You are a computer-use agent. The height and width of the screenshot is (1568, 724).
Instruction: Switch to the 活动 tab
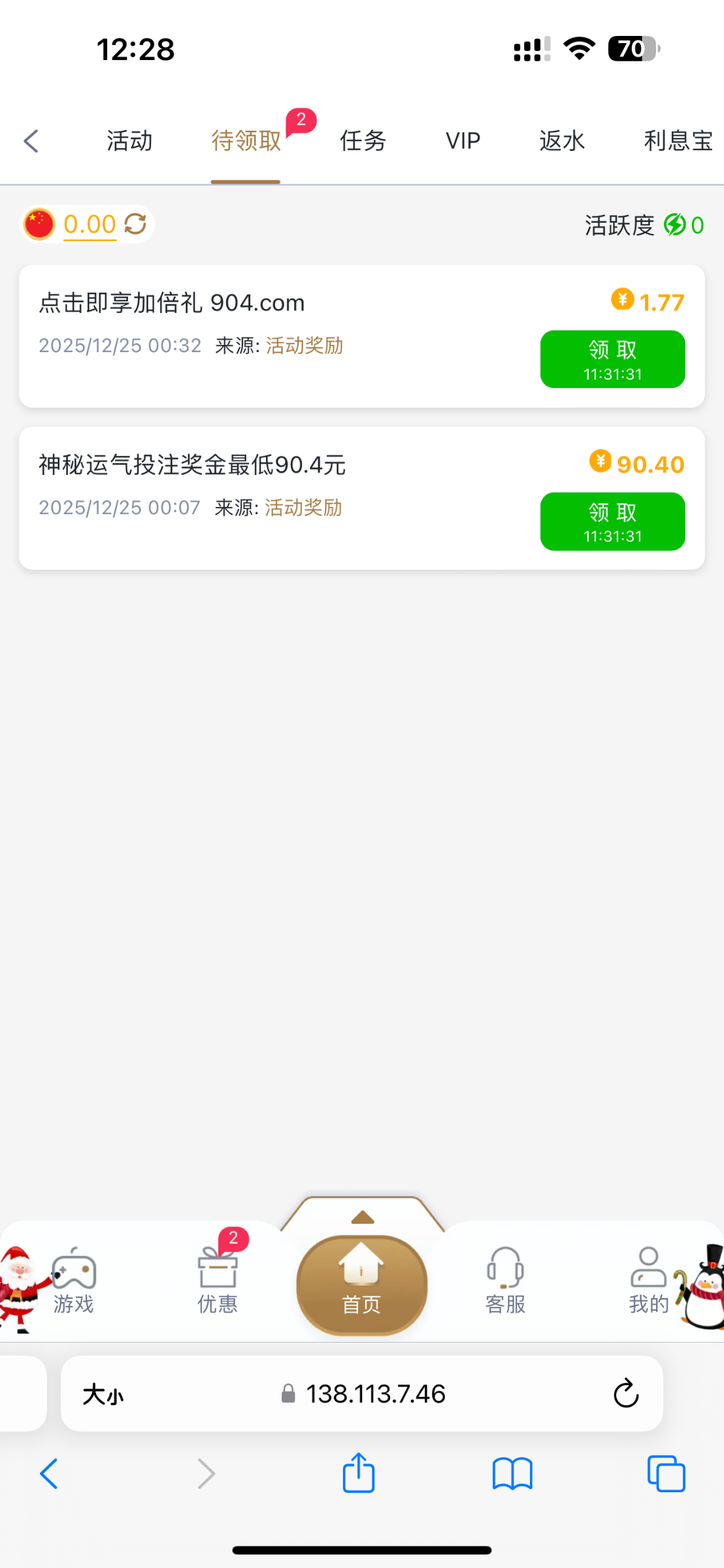(x=129, y=141)
